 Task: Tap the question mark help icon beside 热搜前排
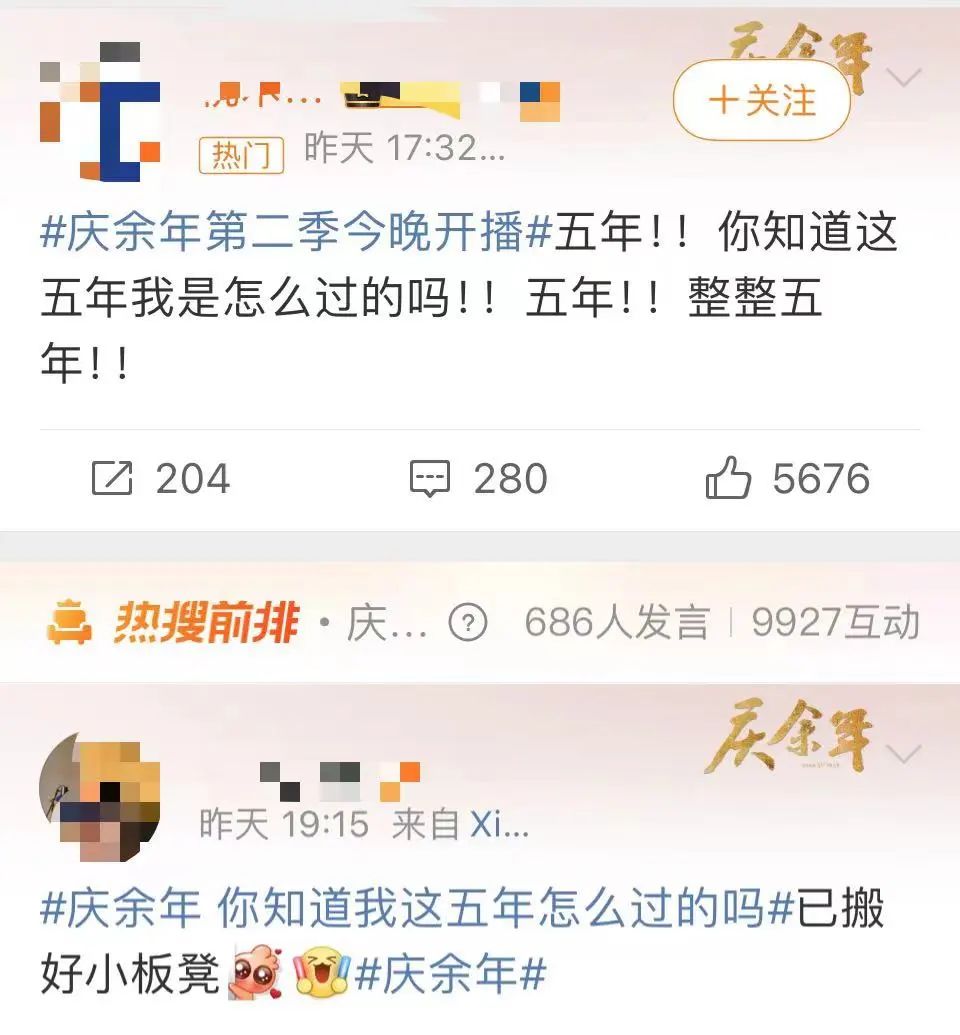[x=467, y=624]
